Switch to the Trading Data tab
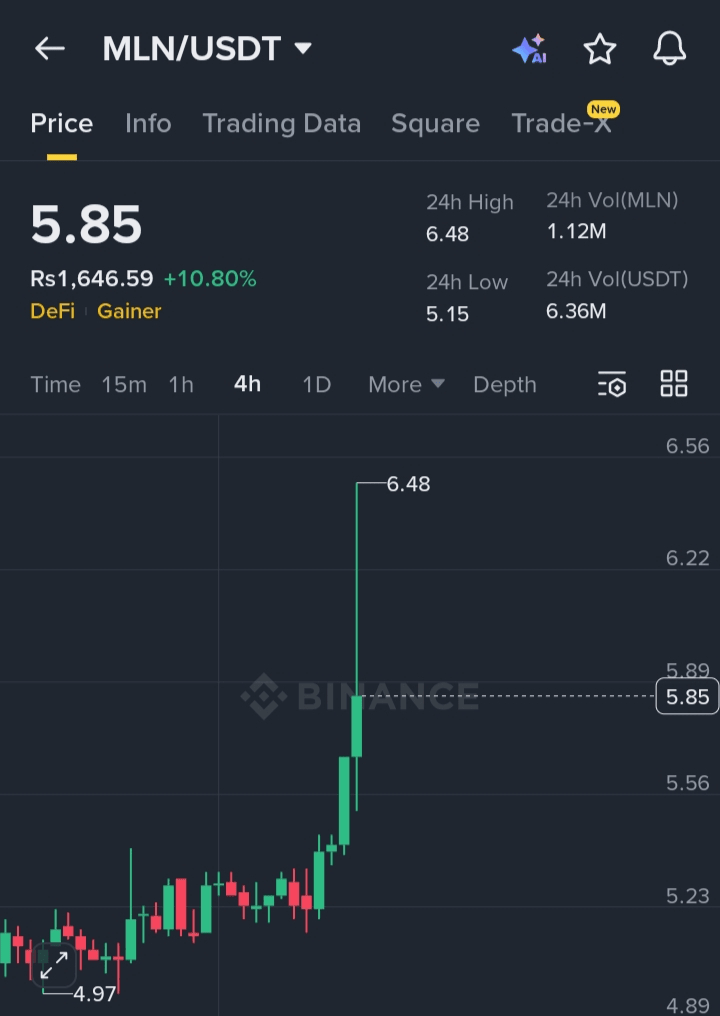Screen dimensions: 720x1016 click(x=281, y=123)
